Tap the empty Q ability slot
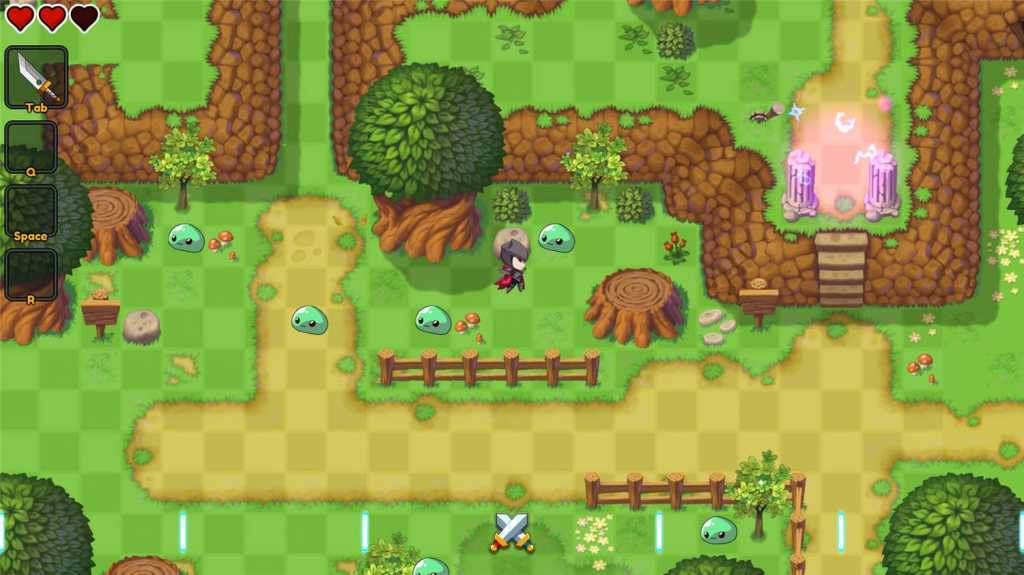Image resolution: width=1024 pixels, height=575 pixels. coord(31,146)
